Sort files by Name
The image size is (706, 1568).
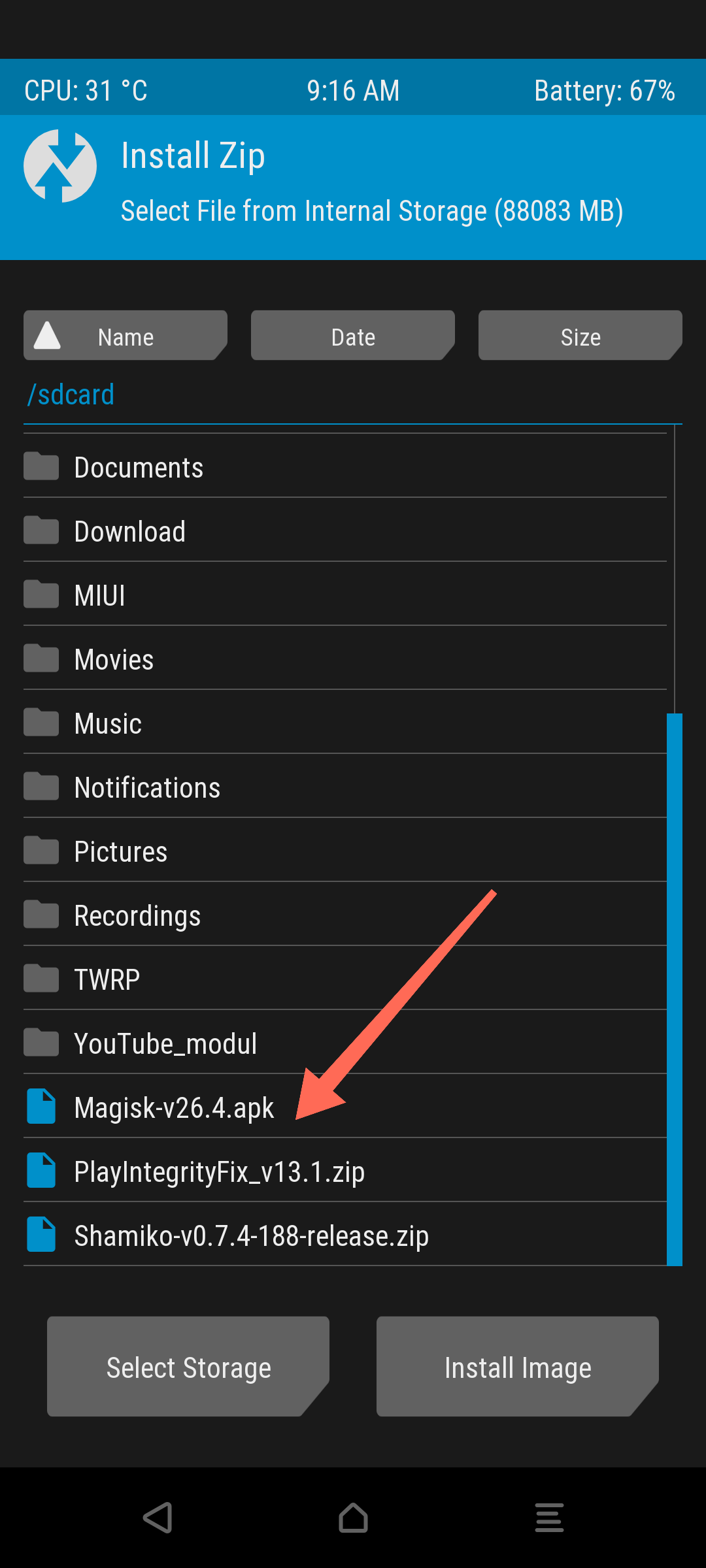126,336
